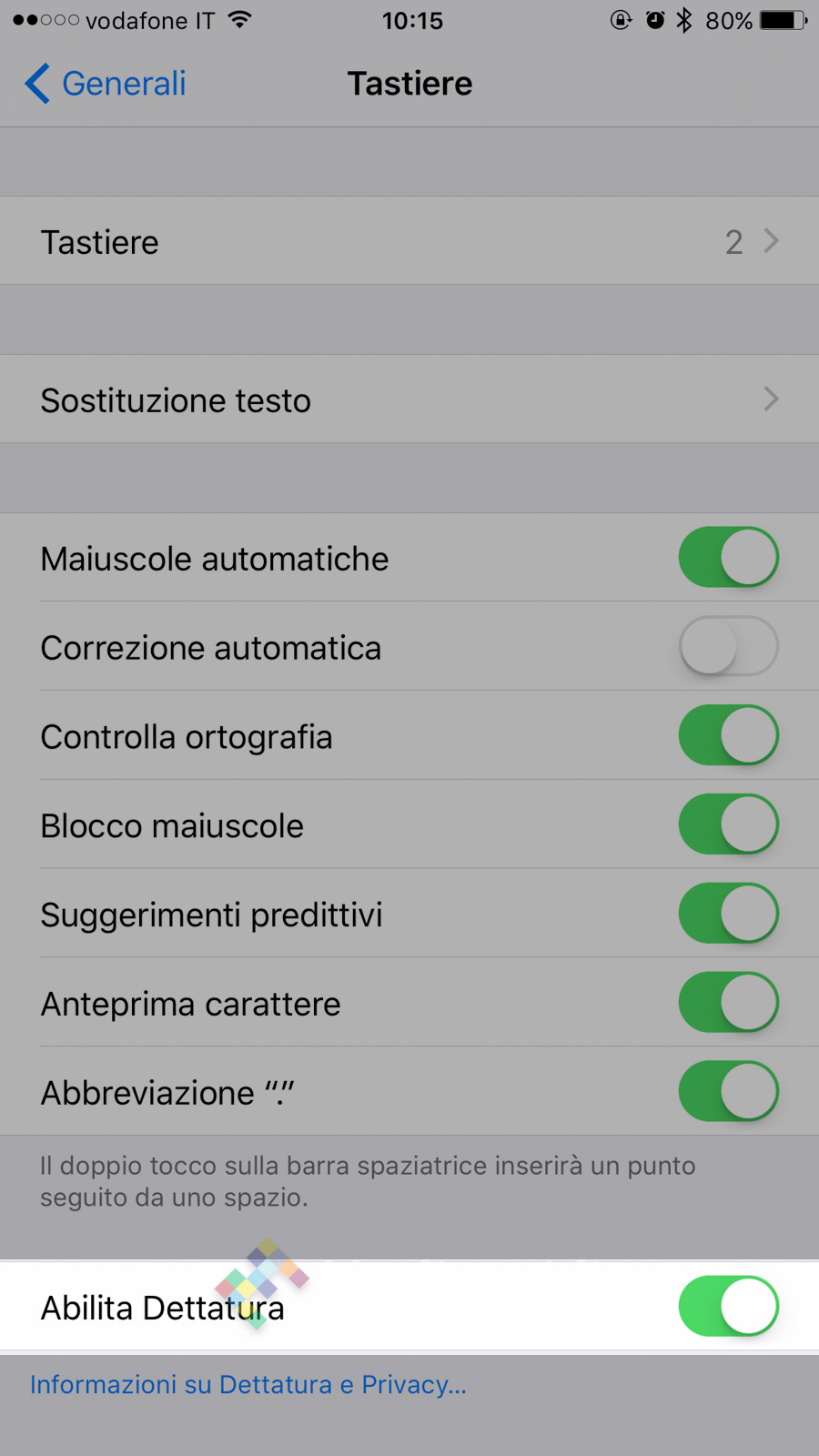Turn off Maiuscole automatiche switch
The height and width of the screenshot is (1456, 819).
coord(728,558)
